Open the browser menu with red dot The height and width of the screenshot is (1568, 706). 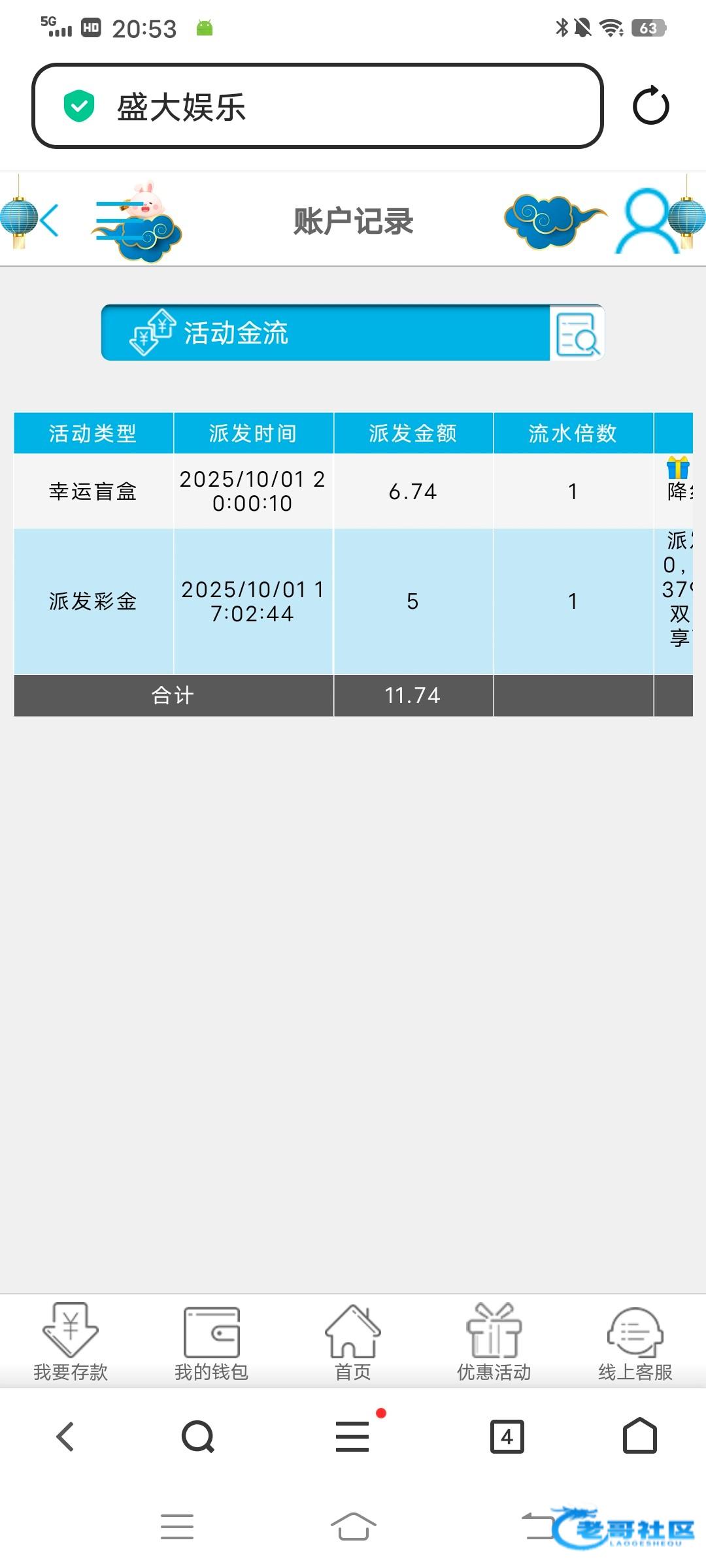point(353,1437)
